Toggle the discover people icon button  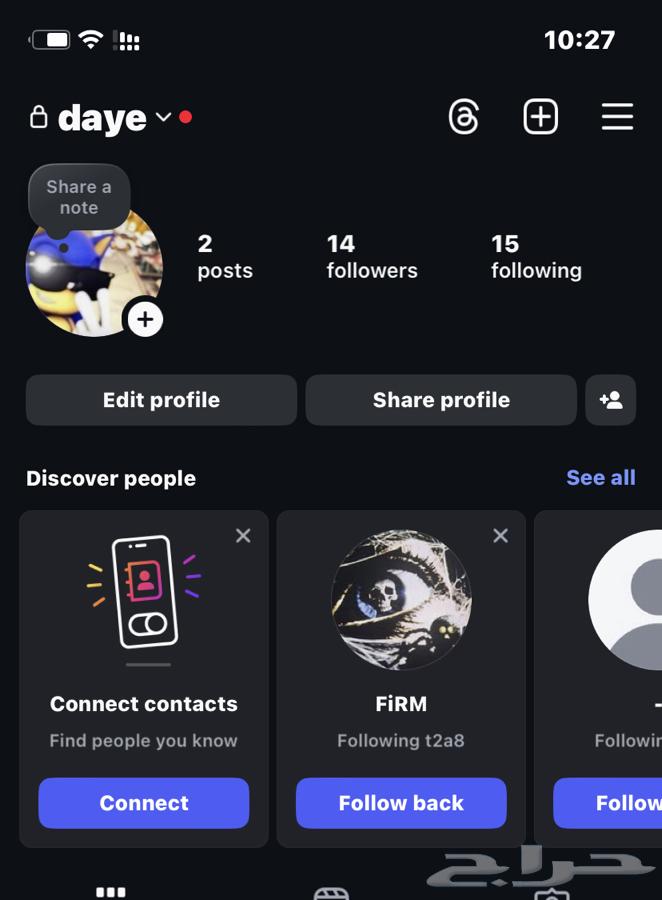610,400
